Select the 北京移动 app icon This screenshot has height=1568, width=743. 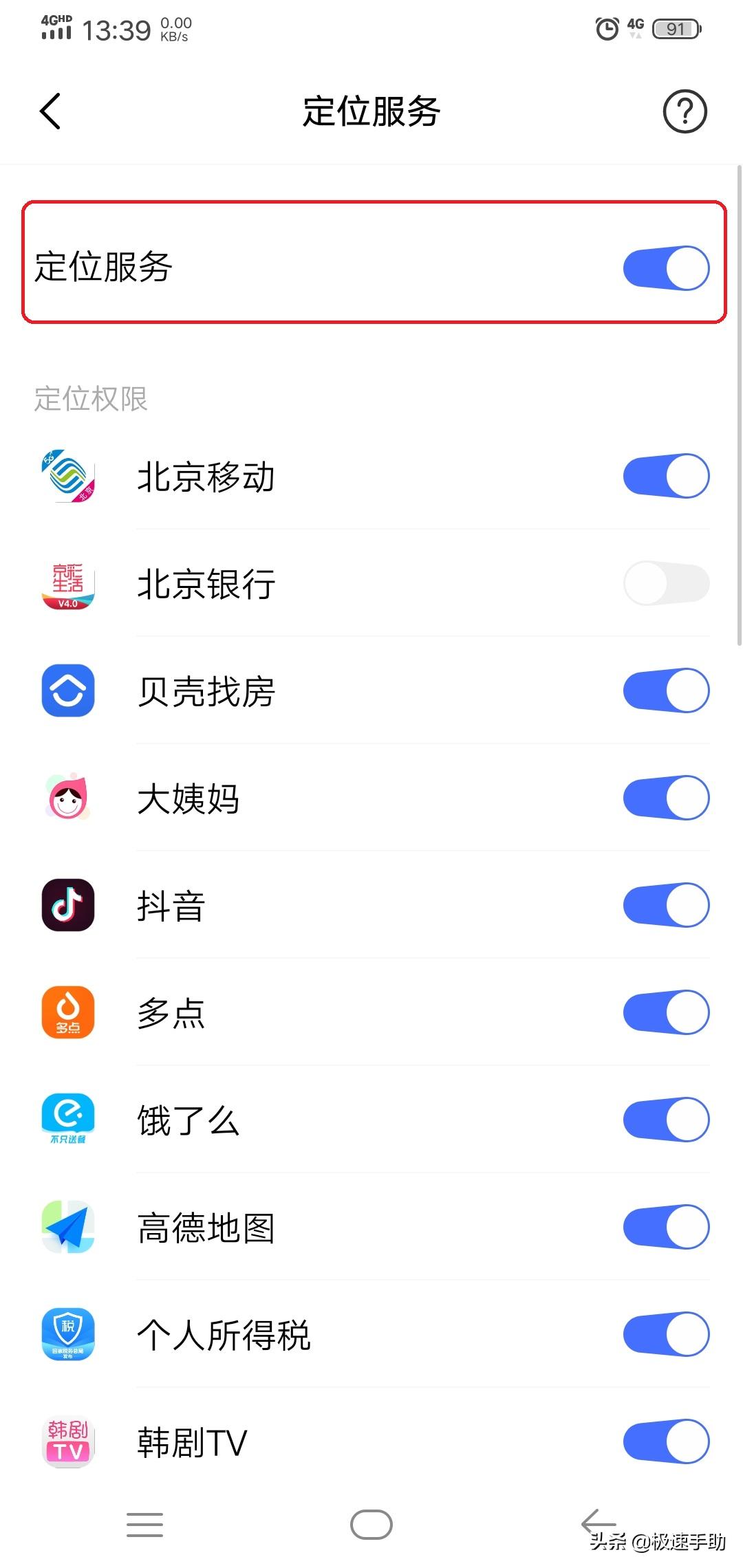pos(67,477)
